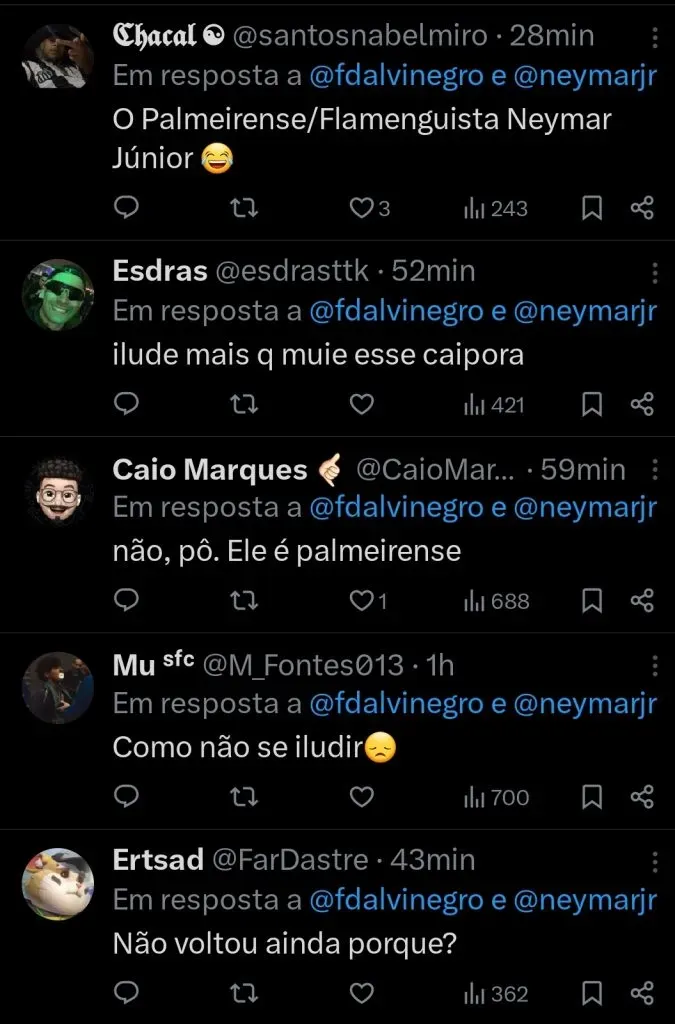Visit @fdalvinegro from Chacal's reply line
675x1024 pixels.
click(x=396, y=75)
